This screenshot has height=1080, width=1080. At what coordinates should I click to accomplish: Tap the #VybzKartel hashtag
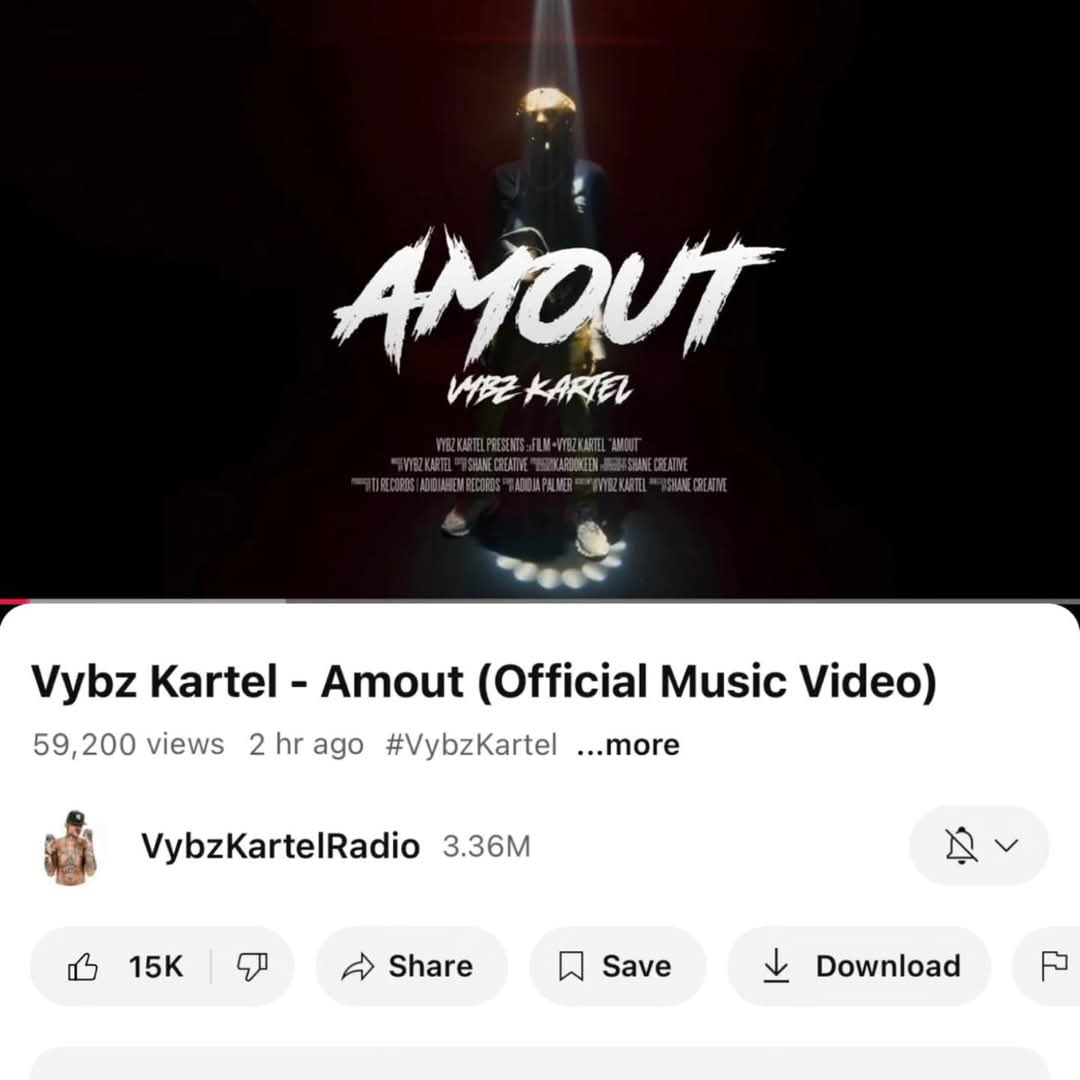pyautogui.click(x=470, y=745)
